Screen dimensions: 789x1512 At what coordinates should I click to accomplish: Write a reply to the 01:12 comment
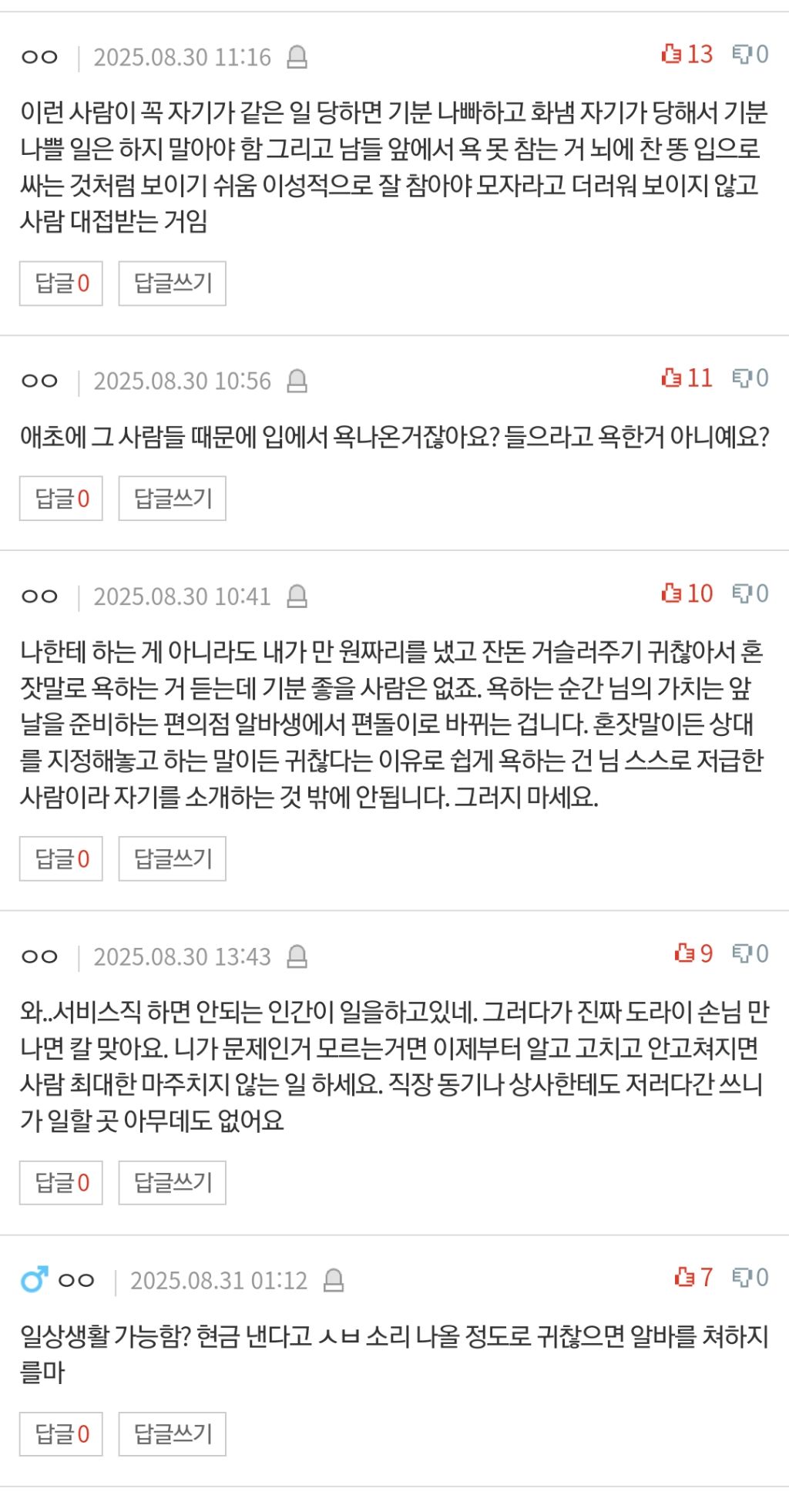click(x=172, y=1433)
